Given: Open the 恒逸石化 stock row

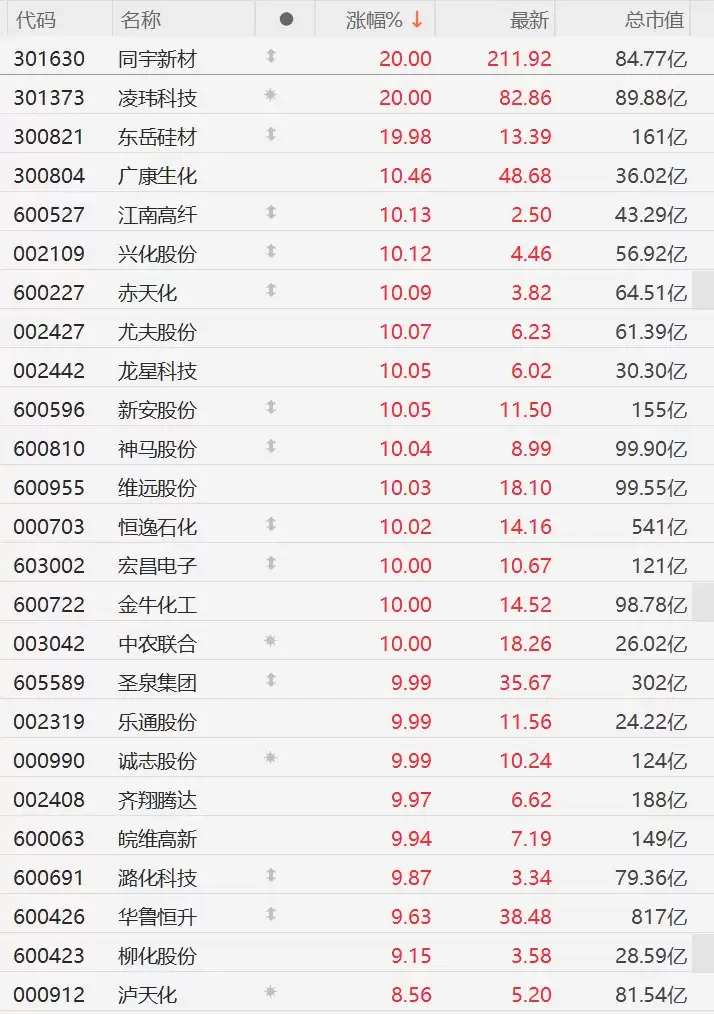Looking at the screenshot, I should click(x=157, y=527).
